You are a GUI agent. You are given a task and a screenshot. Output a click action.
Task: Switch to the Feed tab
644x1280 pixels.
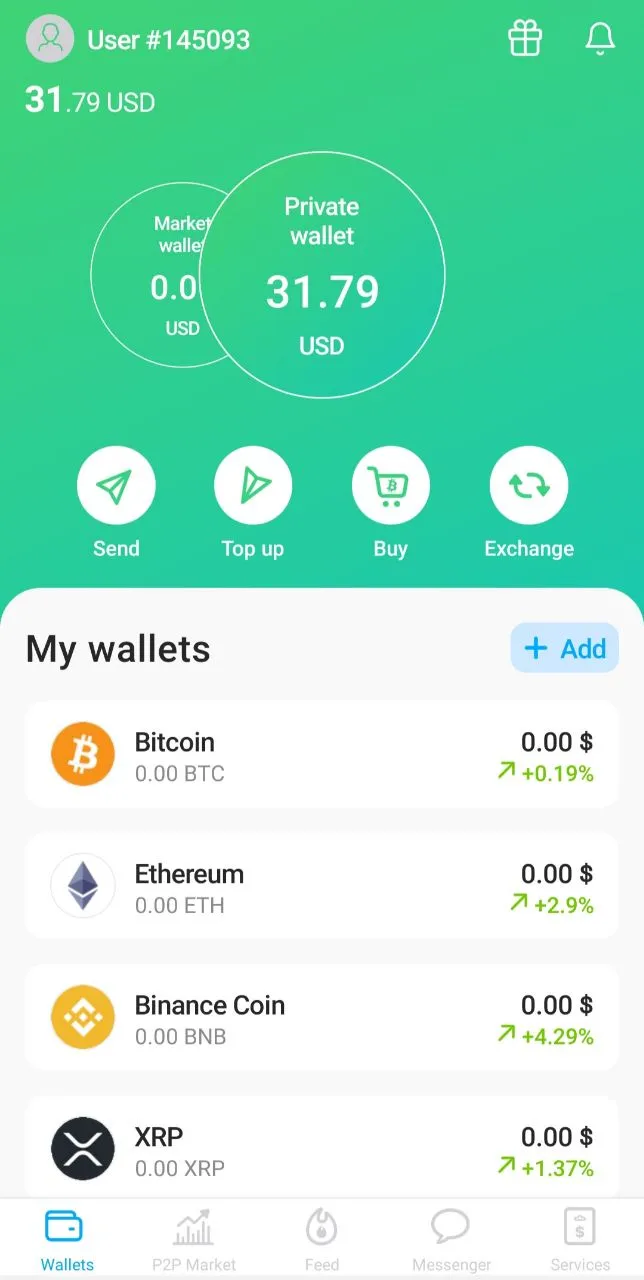(x=322, y=1240)
